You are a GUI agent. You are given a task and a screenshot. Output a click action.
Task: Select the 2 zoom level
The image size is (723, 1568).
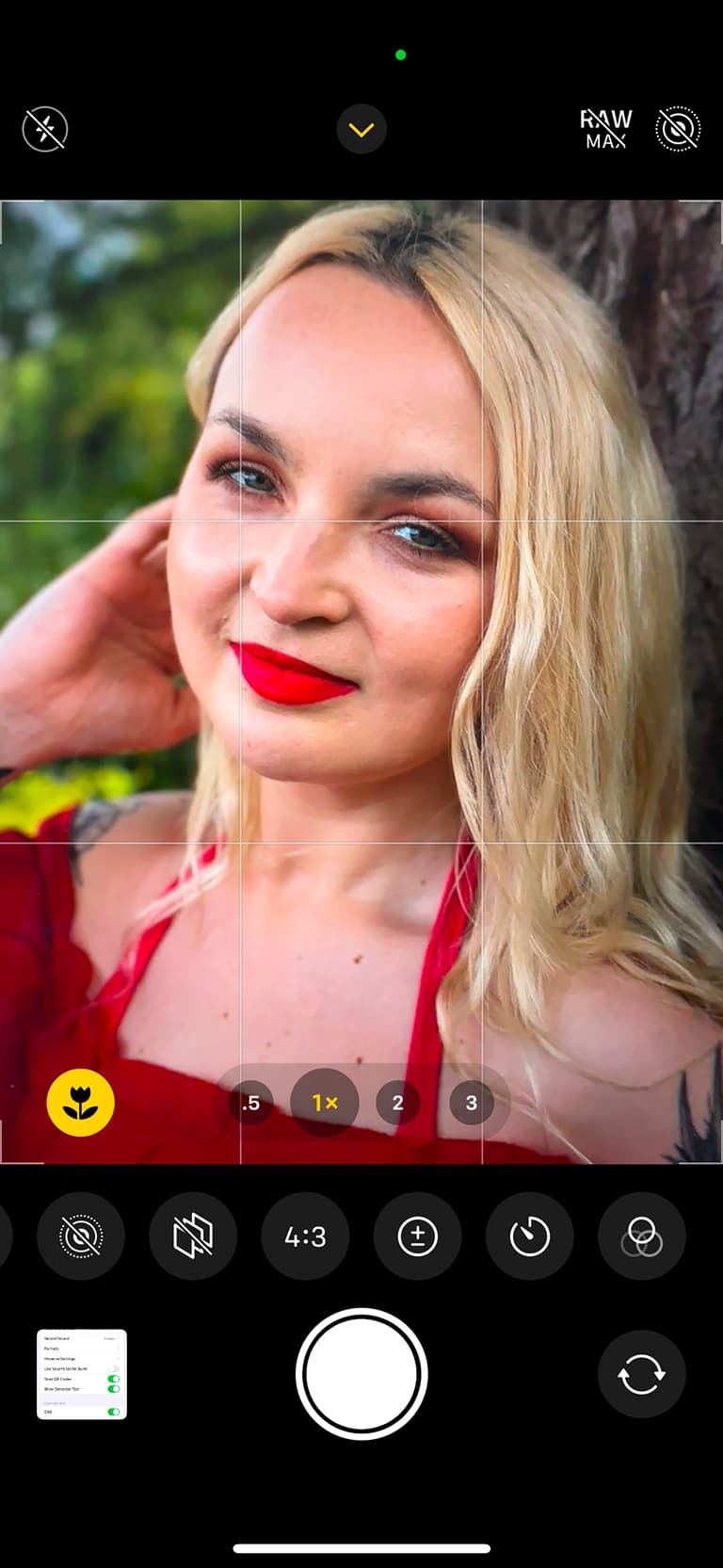pos(397,1103)
